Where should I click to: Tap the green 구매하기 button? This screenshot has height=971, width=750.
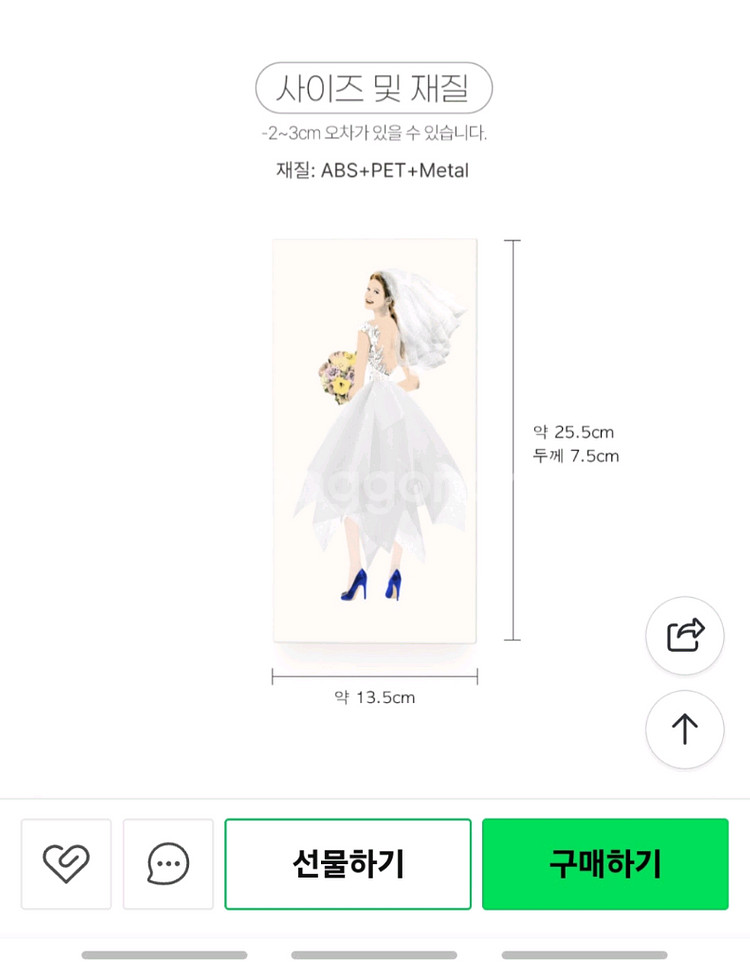click(605, 864)
